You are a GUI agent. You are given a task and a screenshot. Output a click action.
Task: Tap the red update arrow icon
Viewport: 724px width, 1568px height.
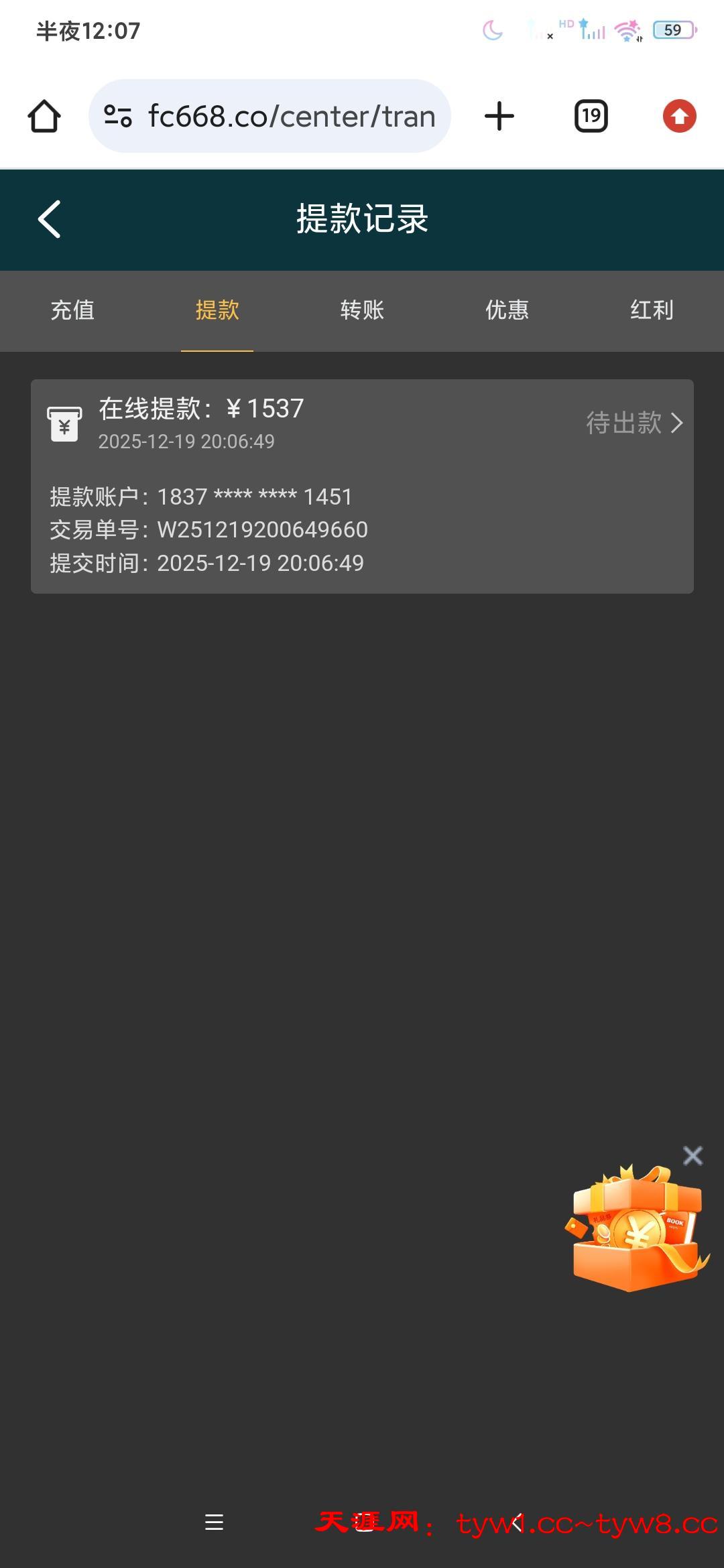679,117
